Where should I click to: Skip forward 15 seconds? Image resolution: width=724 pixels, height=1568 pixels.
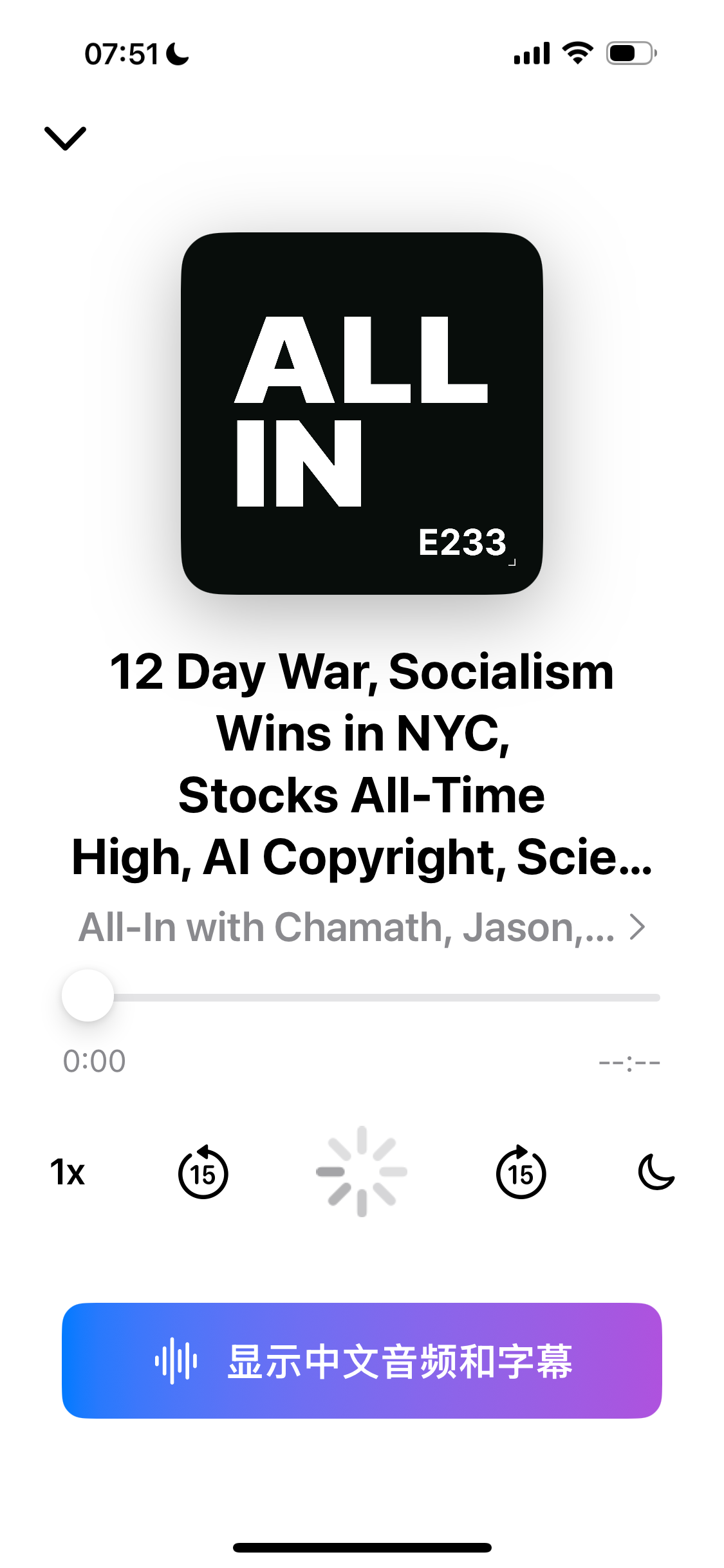pos(521,1171)
